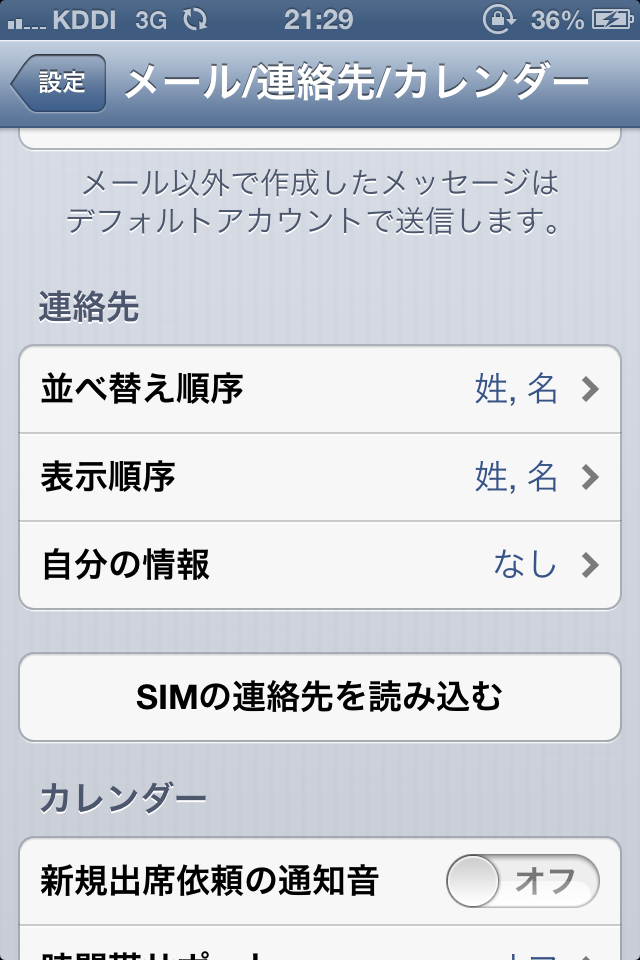The image size is (640, 960).
Task: Open 表示順序 setting
Action: 320,477
